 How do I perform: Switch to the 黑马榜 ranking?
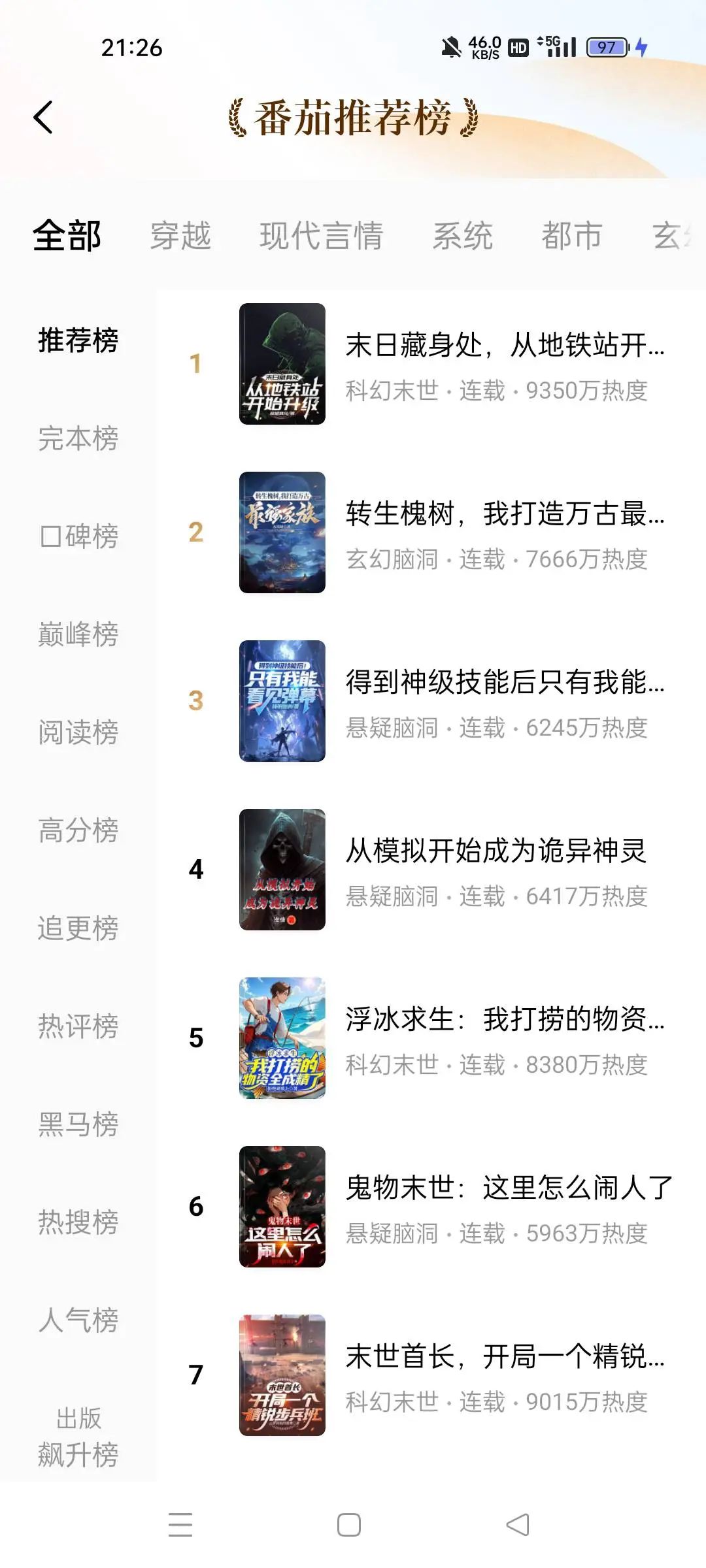(x=78, y=1124)
